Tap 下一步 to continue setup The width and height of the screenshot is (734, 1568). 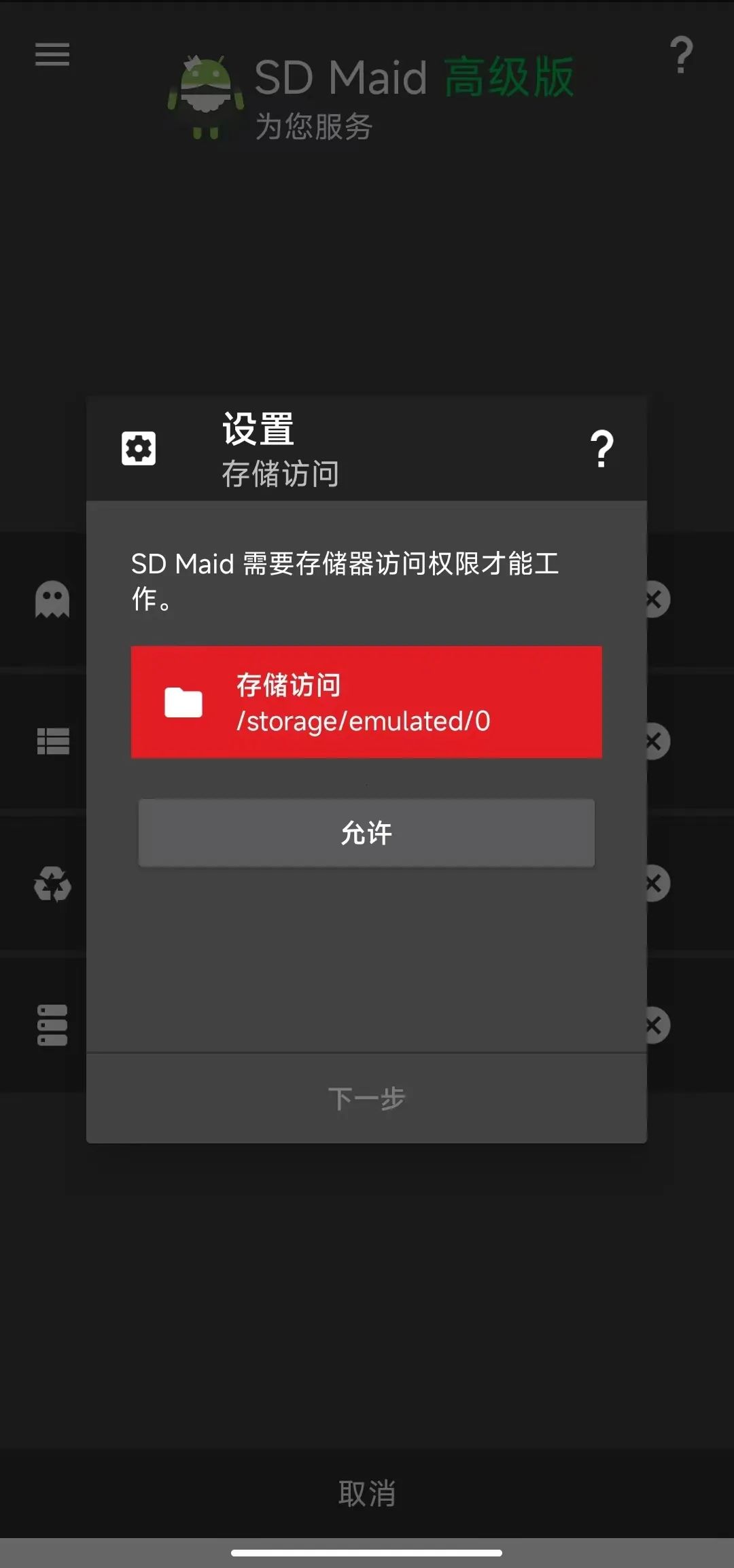(366, 1099)
